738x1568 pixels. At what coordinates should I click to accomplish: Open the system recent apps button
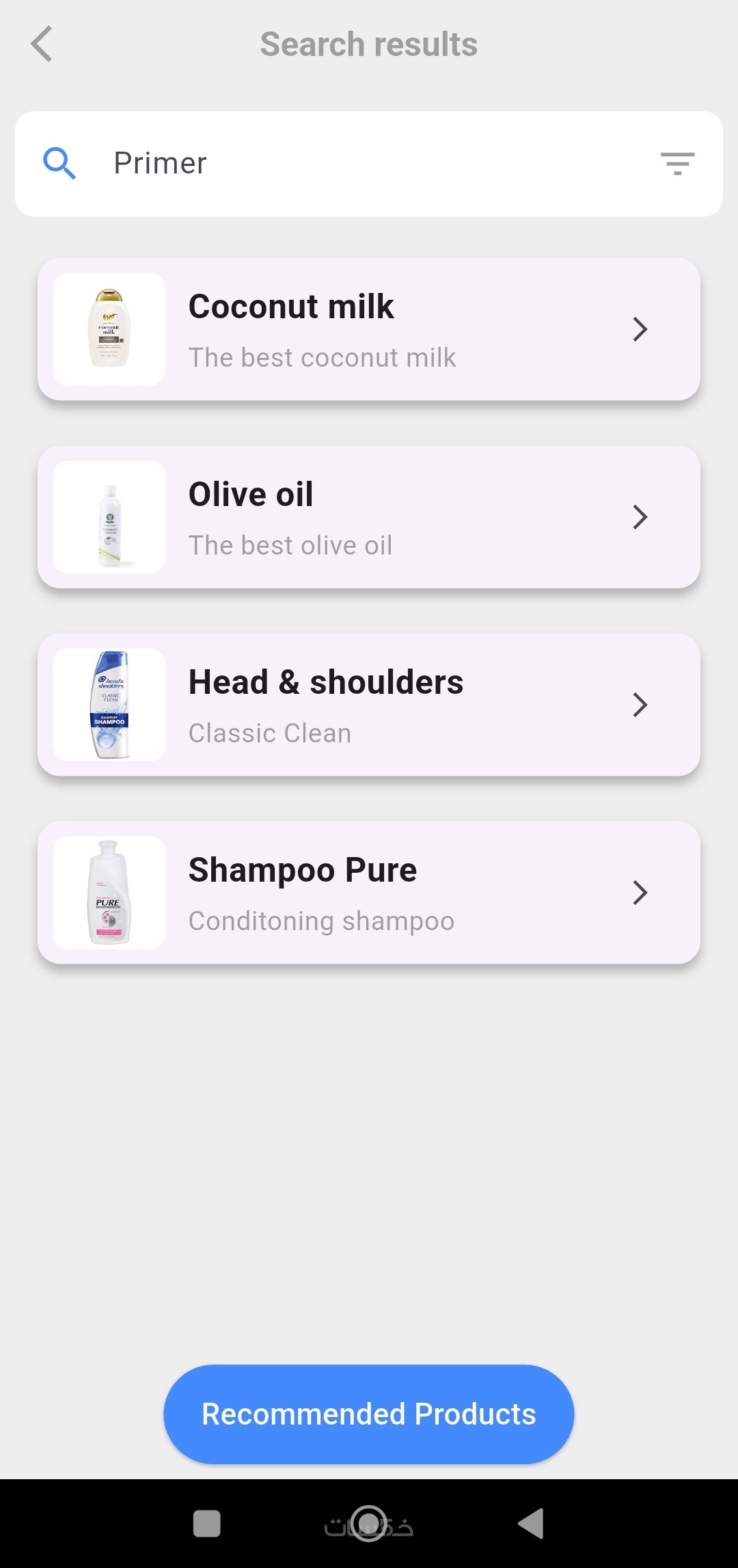(x=207, y=1524)
